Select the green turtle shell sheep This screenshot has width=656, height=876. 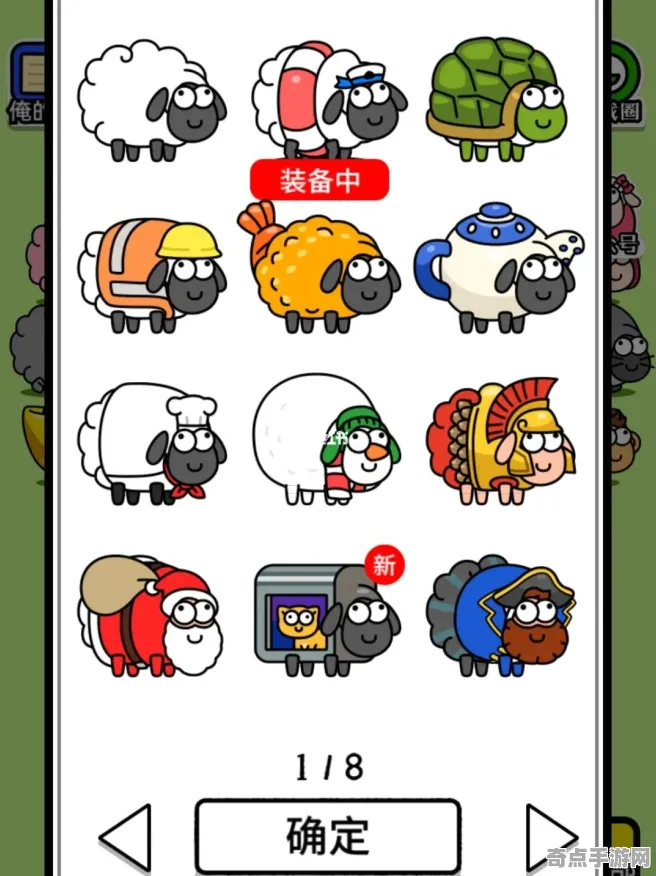498,102
